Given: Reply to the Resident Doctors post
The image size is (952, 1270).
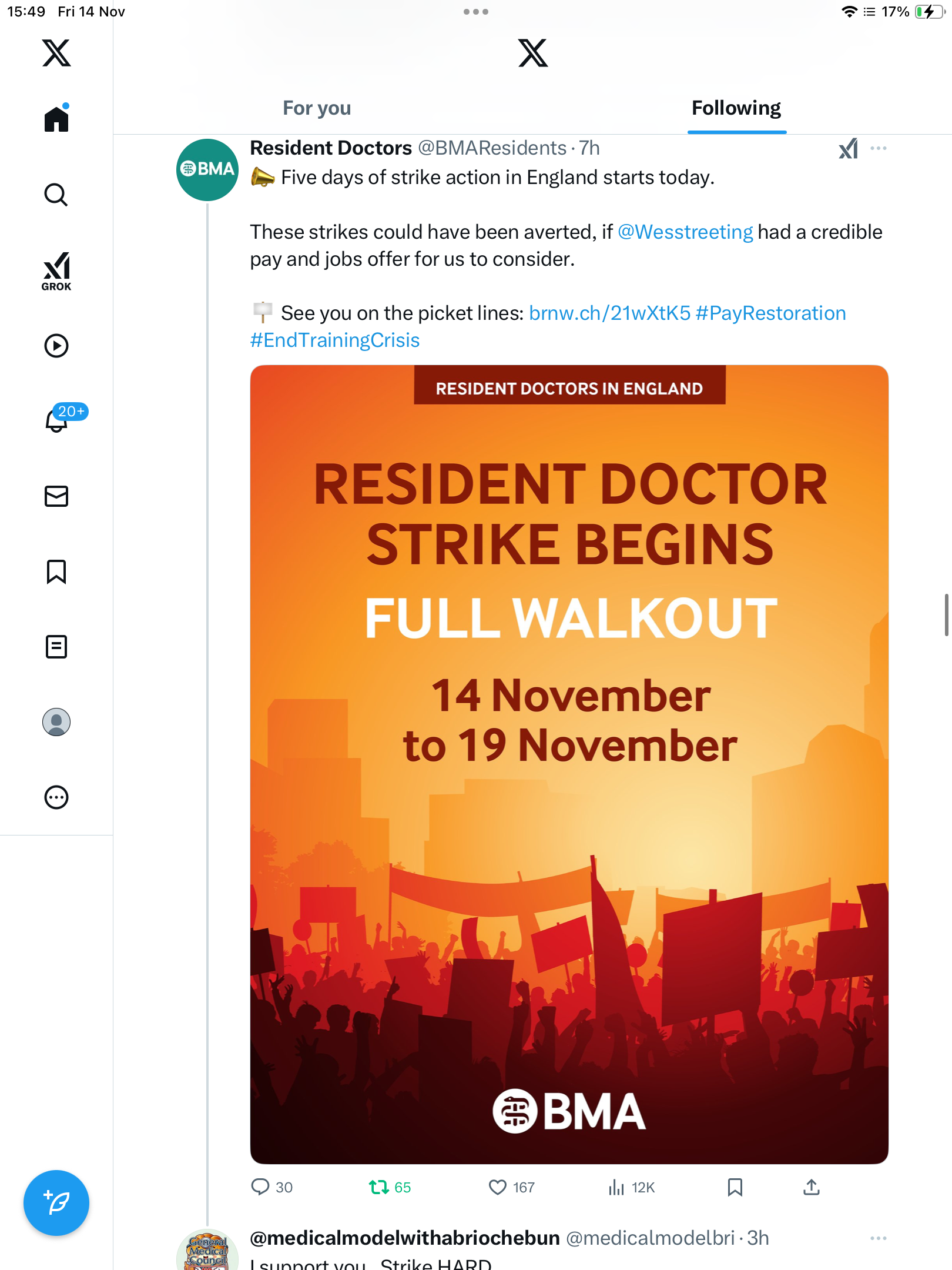Looking at the screenshot, I should tap(260, 1187).
